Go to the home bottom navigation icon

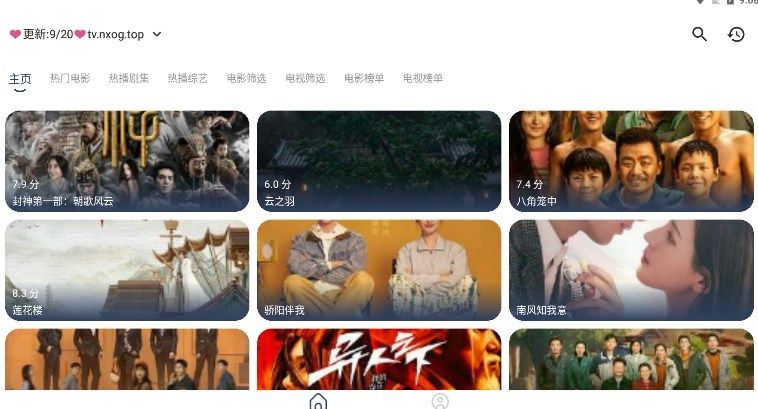(318, 401)
